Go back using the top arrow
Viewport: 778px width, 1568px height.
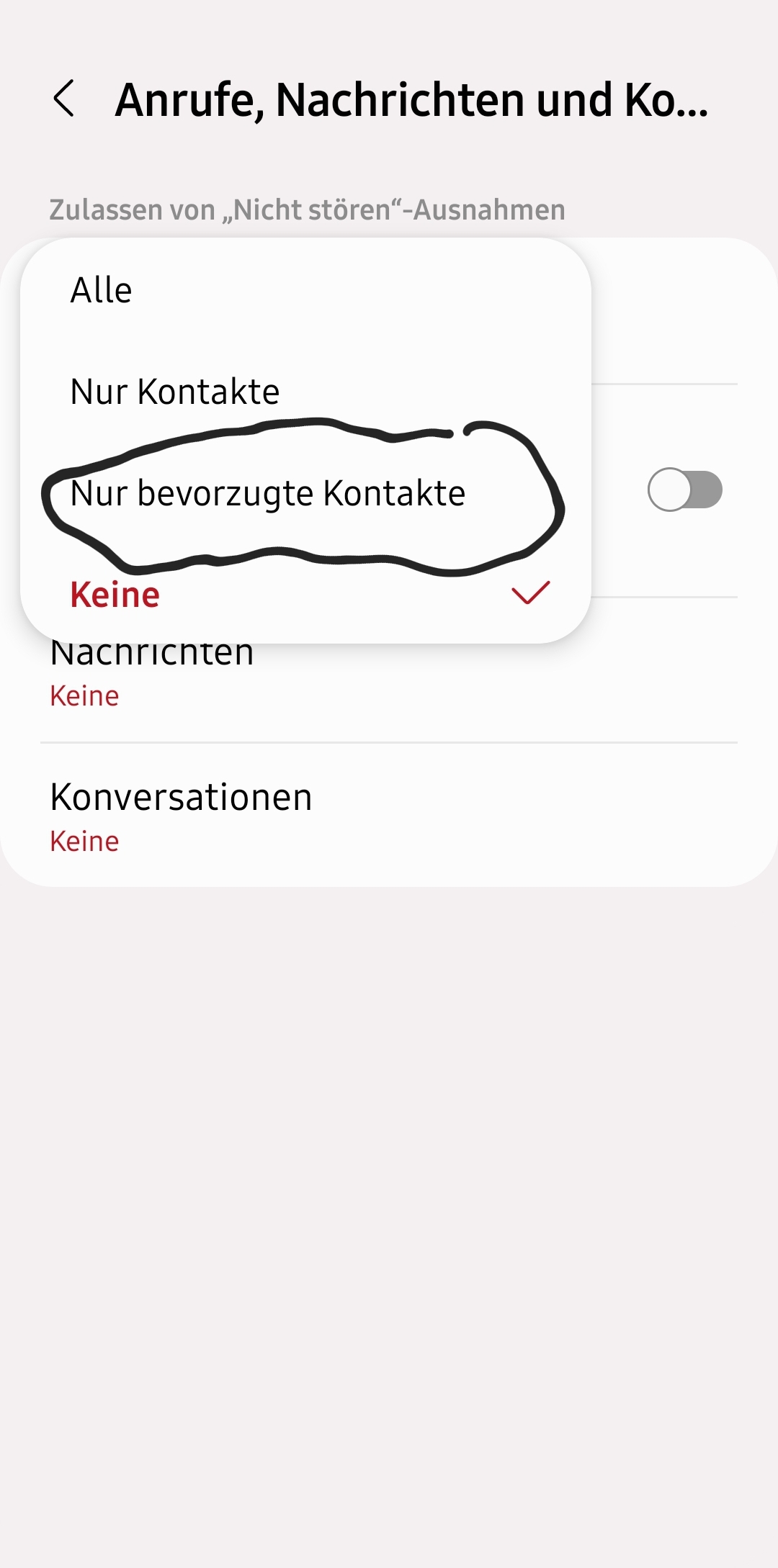click(x=64, y=99)
